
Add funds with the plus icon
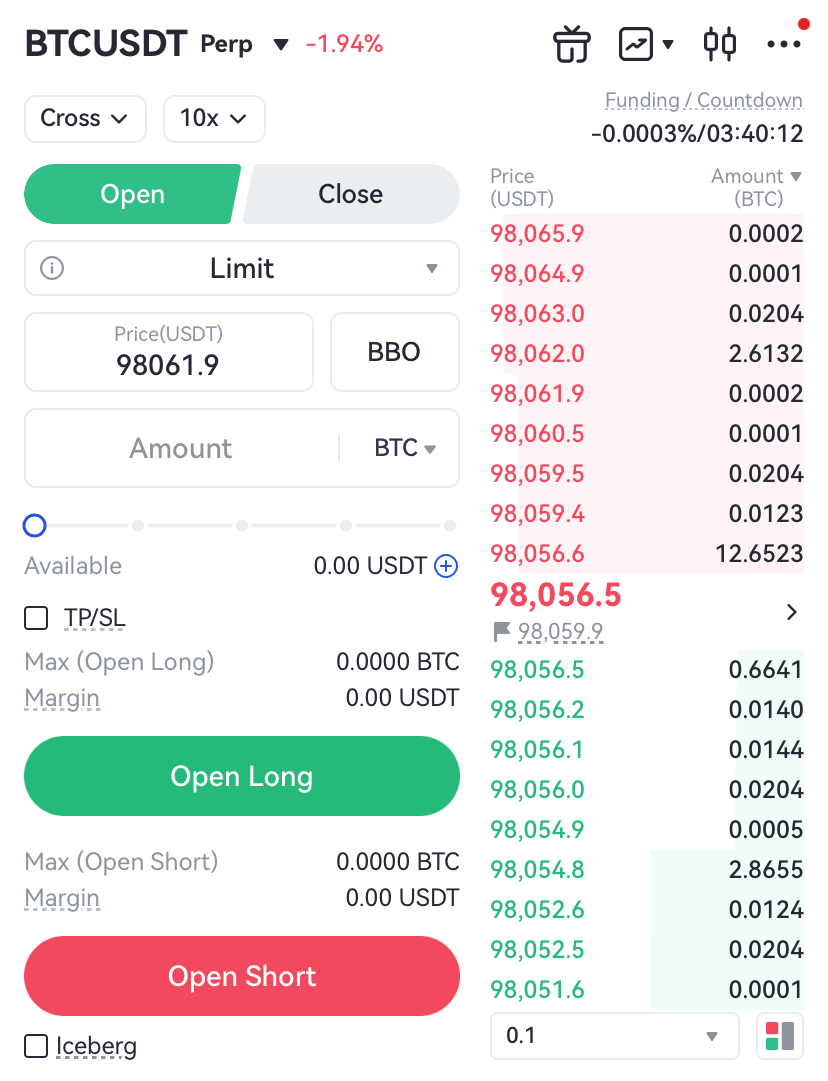point(446,566)
